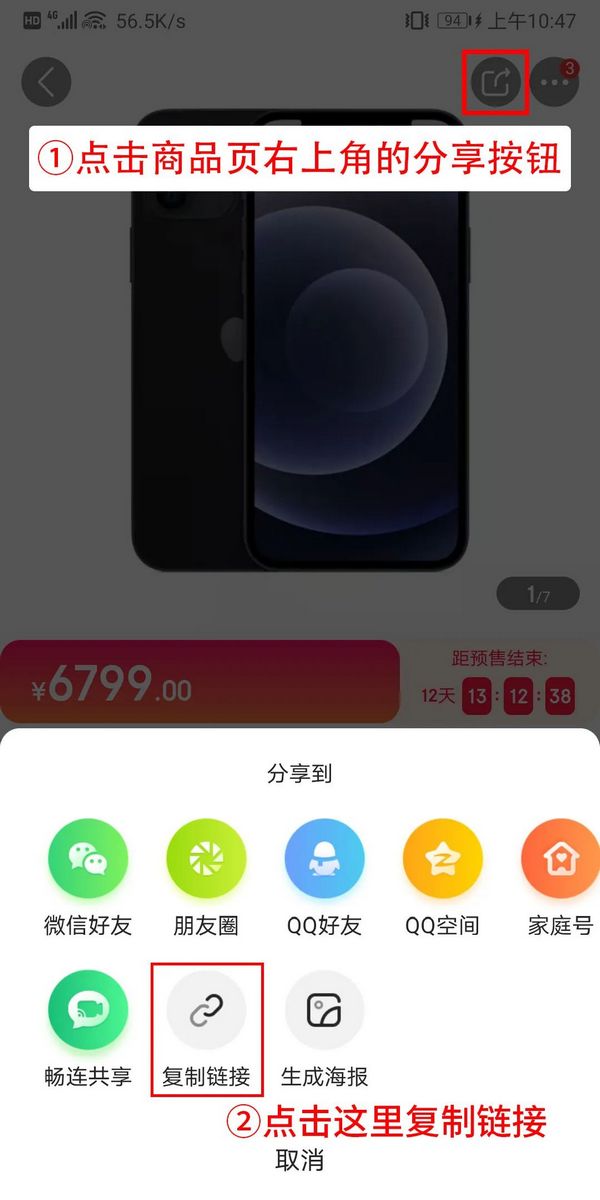Share to 朋友圈

click(206, 860)
